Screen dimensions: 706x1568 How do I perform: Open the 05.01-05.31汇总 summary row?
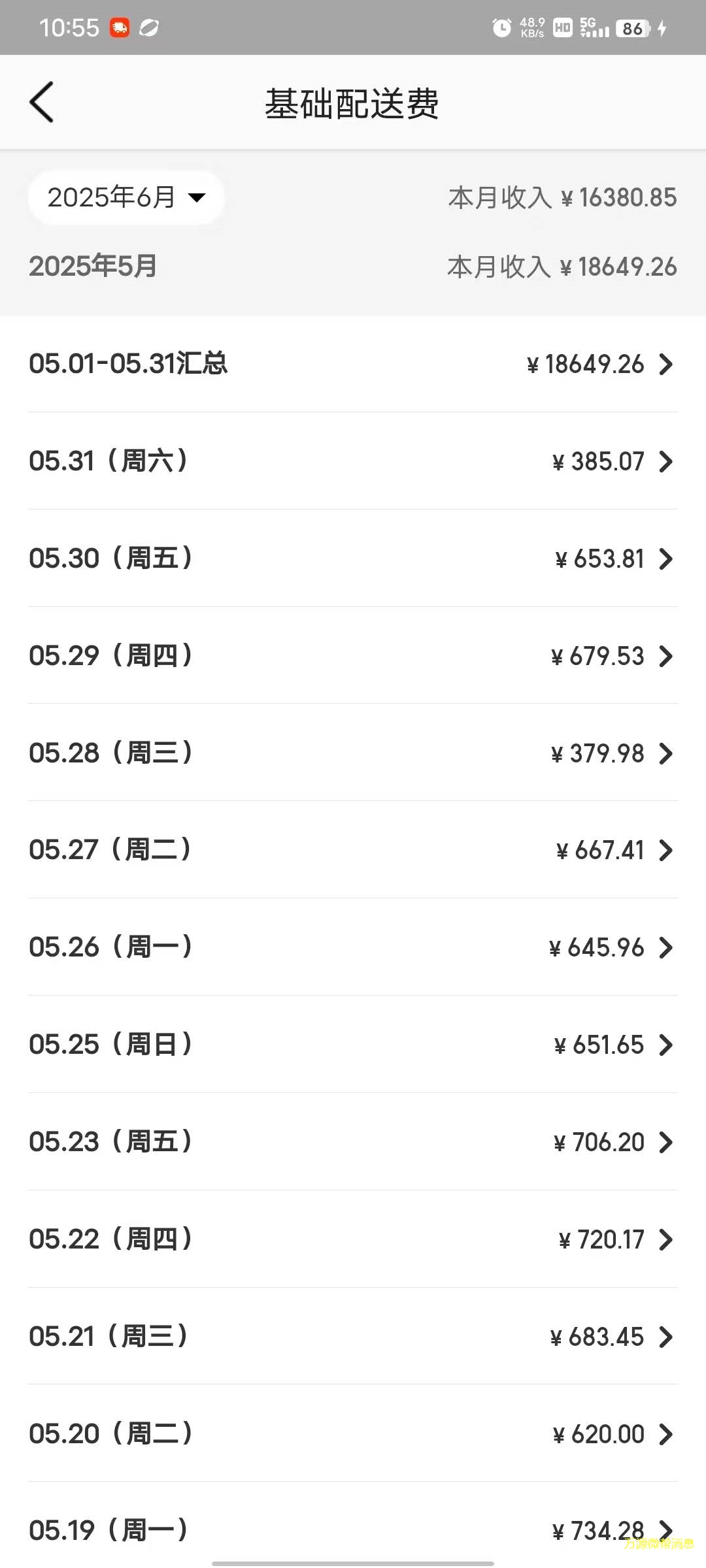point(353,364)
